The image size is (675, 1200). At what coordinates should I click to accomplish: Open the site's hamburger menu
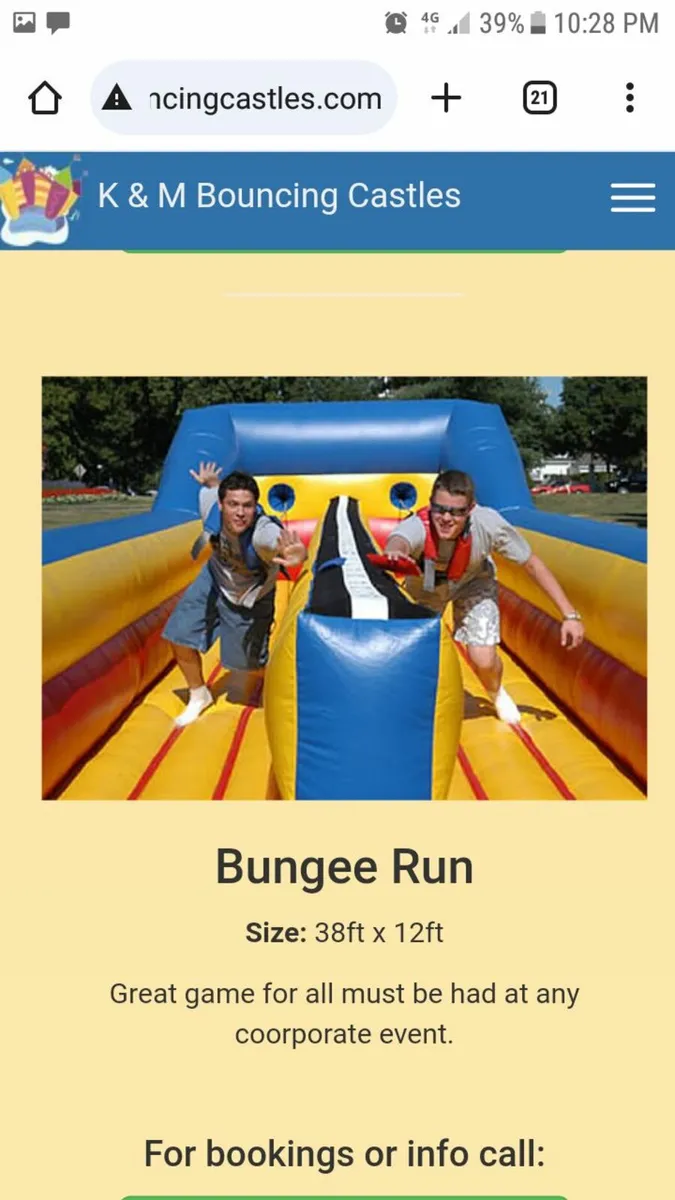(632, 197)
